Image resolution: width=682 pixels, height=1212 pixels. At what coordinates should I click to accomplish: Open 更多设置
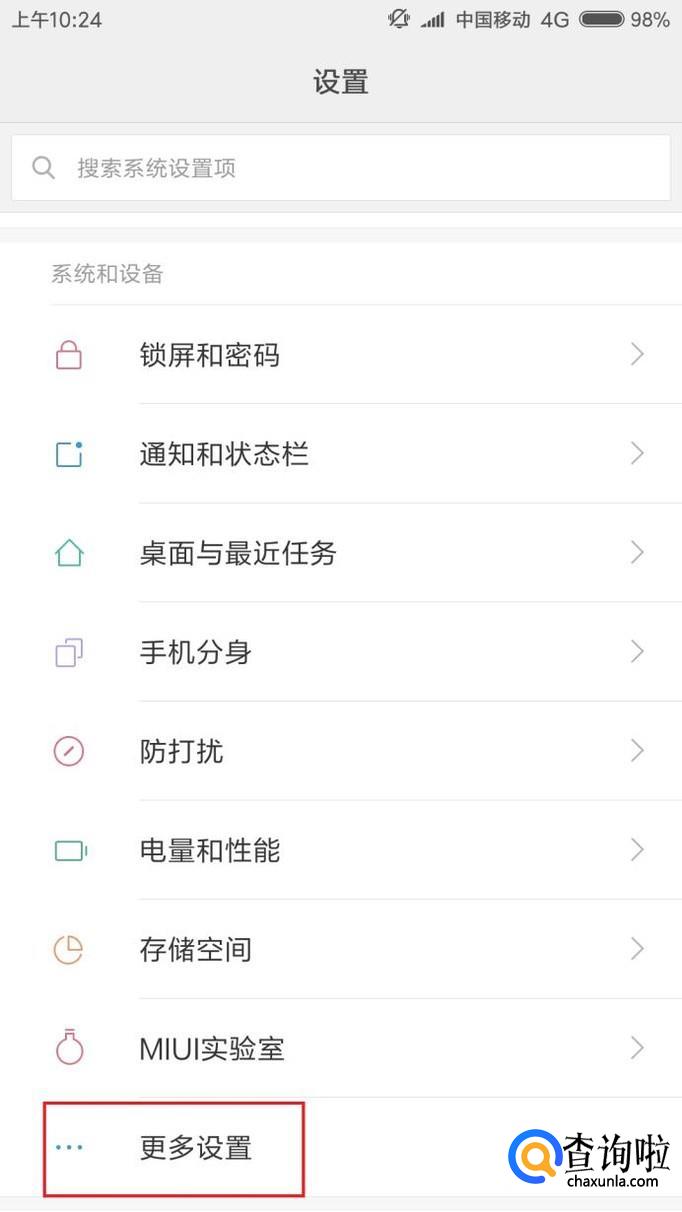tap(196, 1148)
